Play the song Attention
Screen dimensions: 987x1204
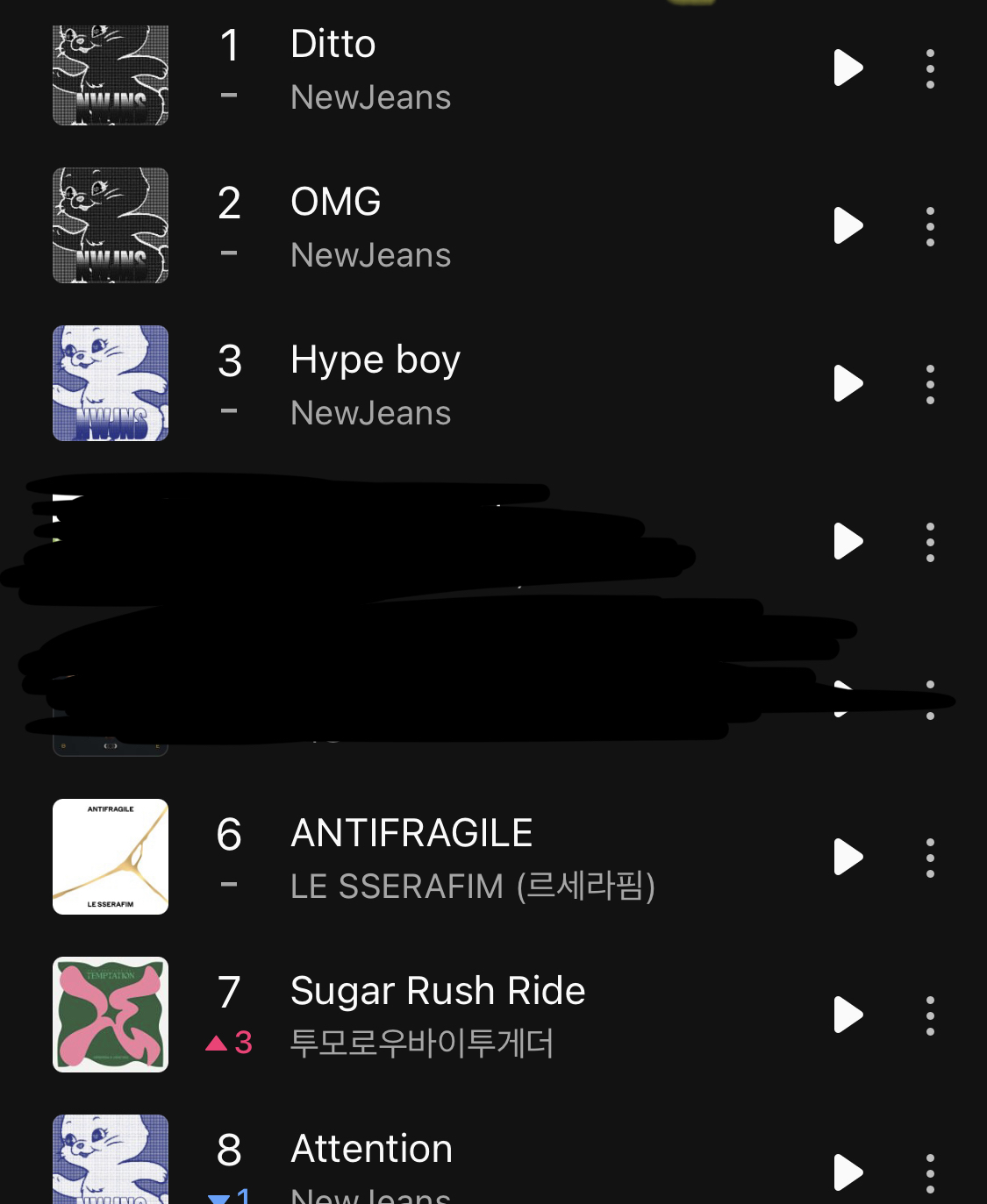(x=848, y=1172)
